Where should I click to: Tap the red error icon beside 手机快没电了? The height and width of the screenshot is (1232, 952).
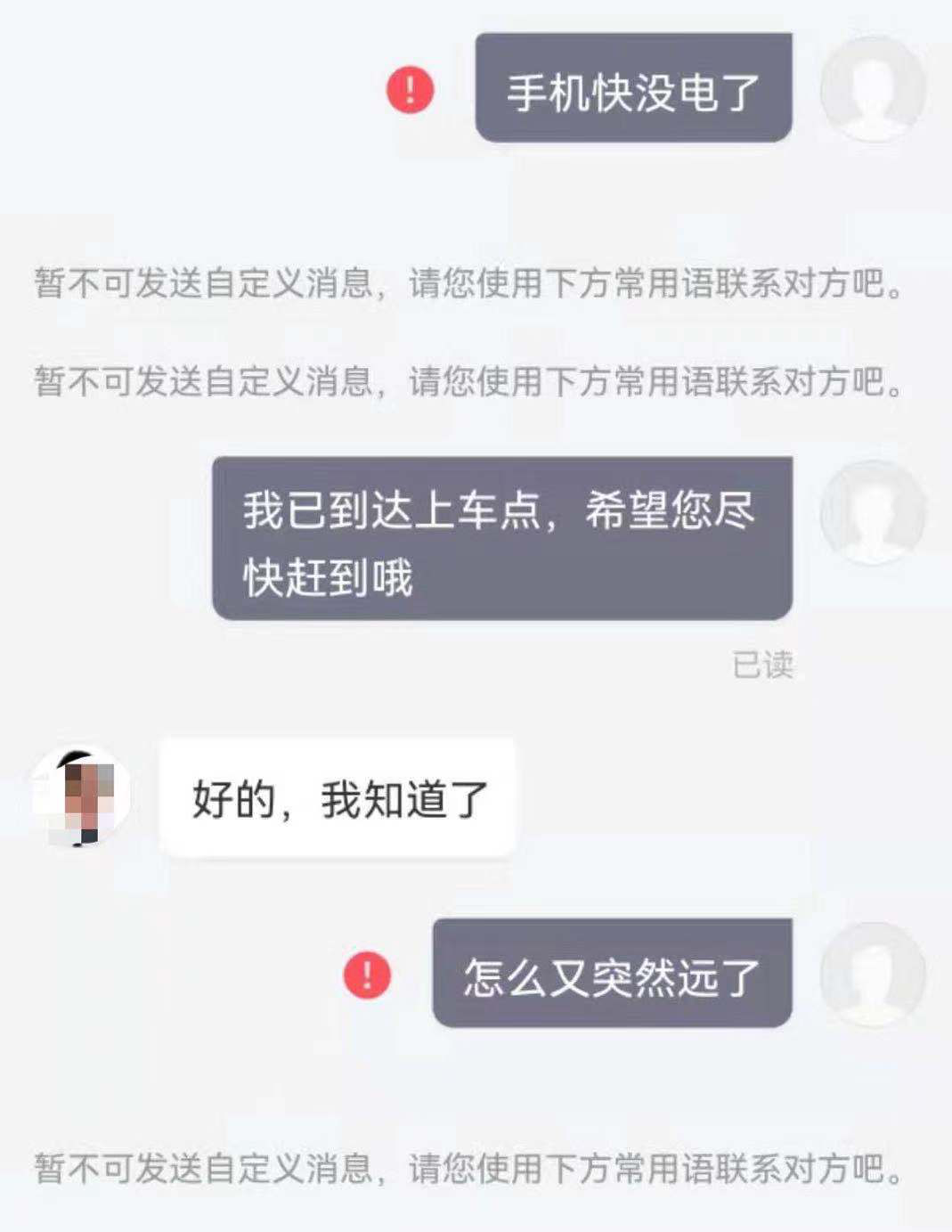pyautogui.click(x=410, y=90)
